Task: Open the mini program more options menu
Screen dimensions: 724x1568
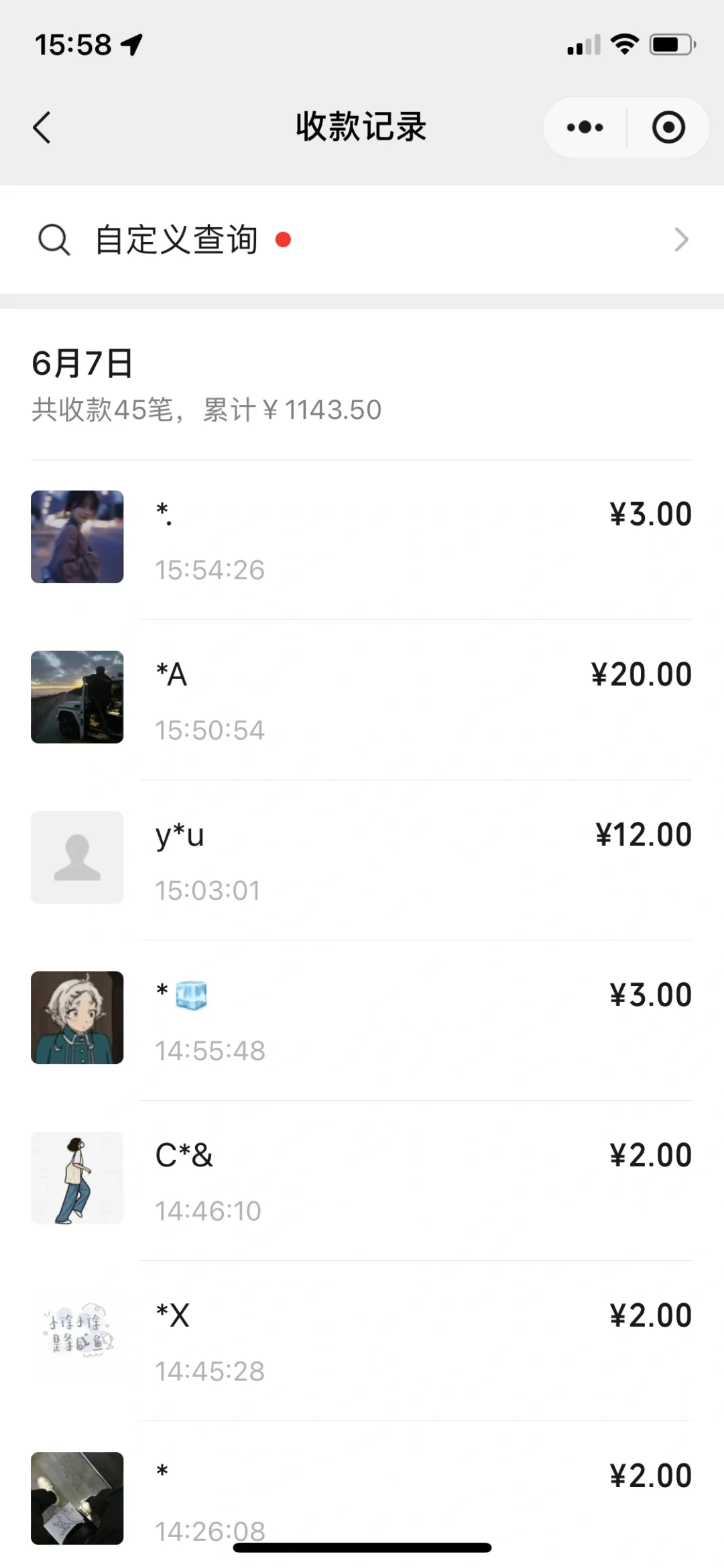Action: pyautogui.click(x=585, y=127)
